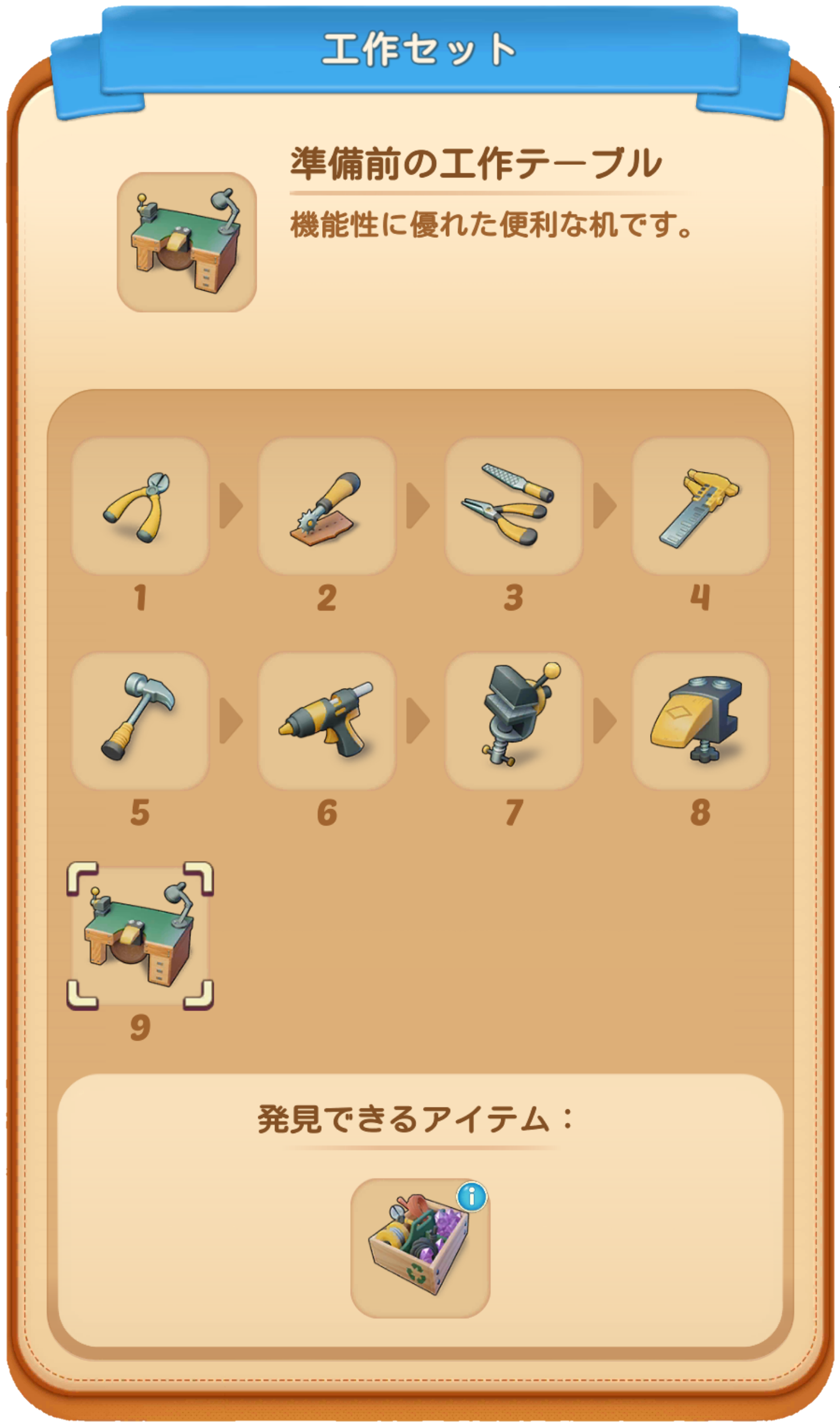Select the level 3 pliers and file
The height and width of the screenshot is (1427, 840).
(513, 506)
